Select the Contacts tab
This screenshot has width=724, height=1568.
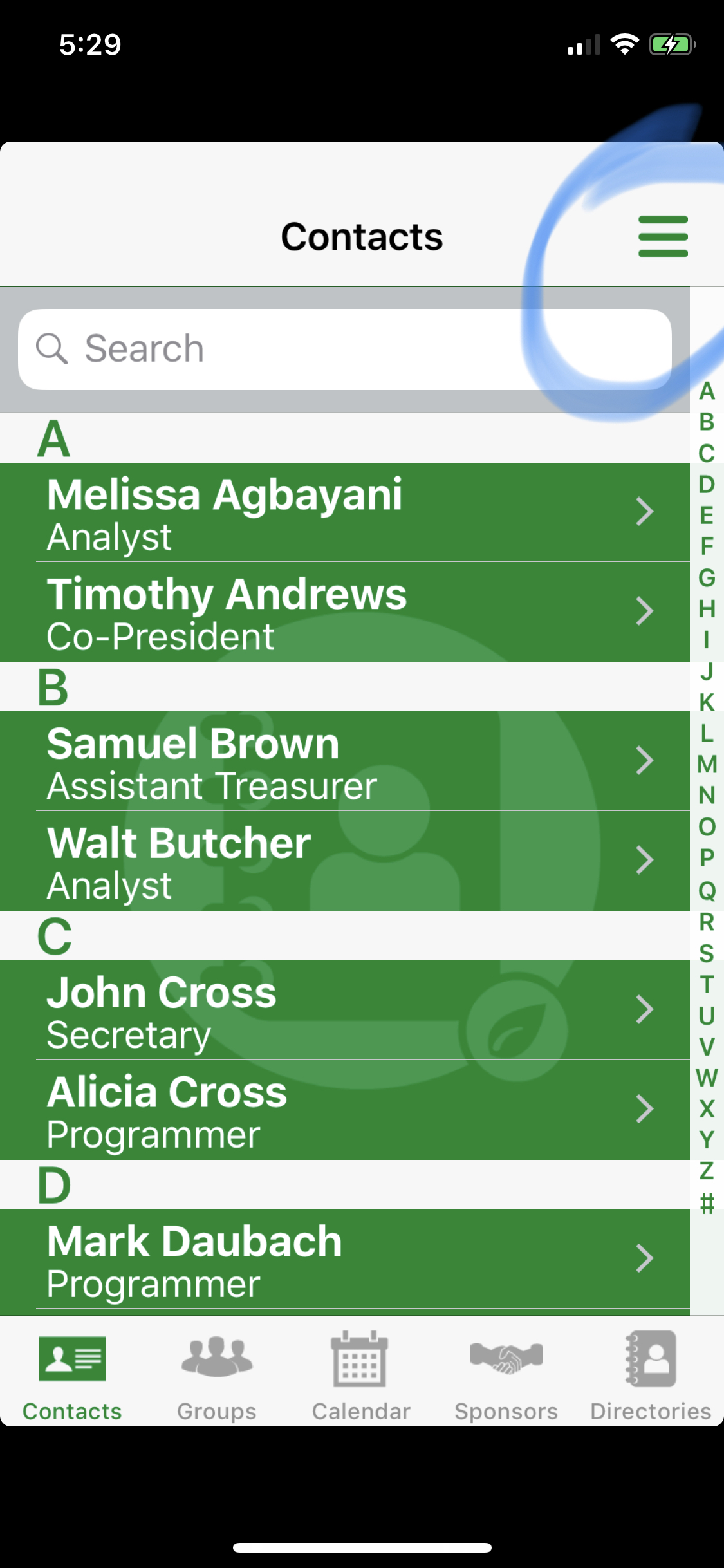point(72,1375)
